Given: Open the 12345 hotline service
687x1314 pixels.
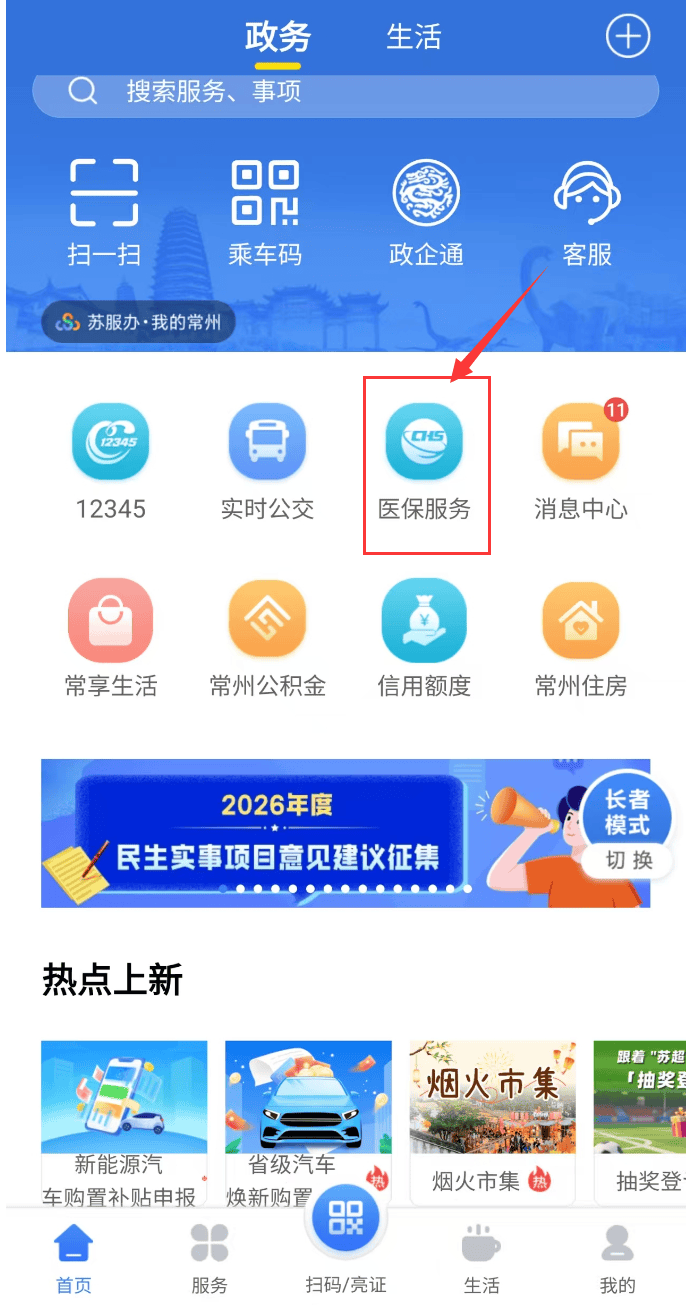Looking at the screenshot, I should 110,461.
